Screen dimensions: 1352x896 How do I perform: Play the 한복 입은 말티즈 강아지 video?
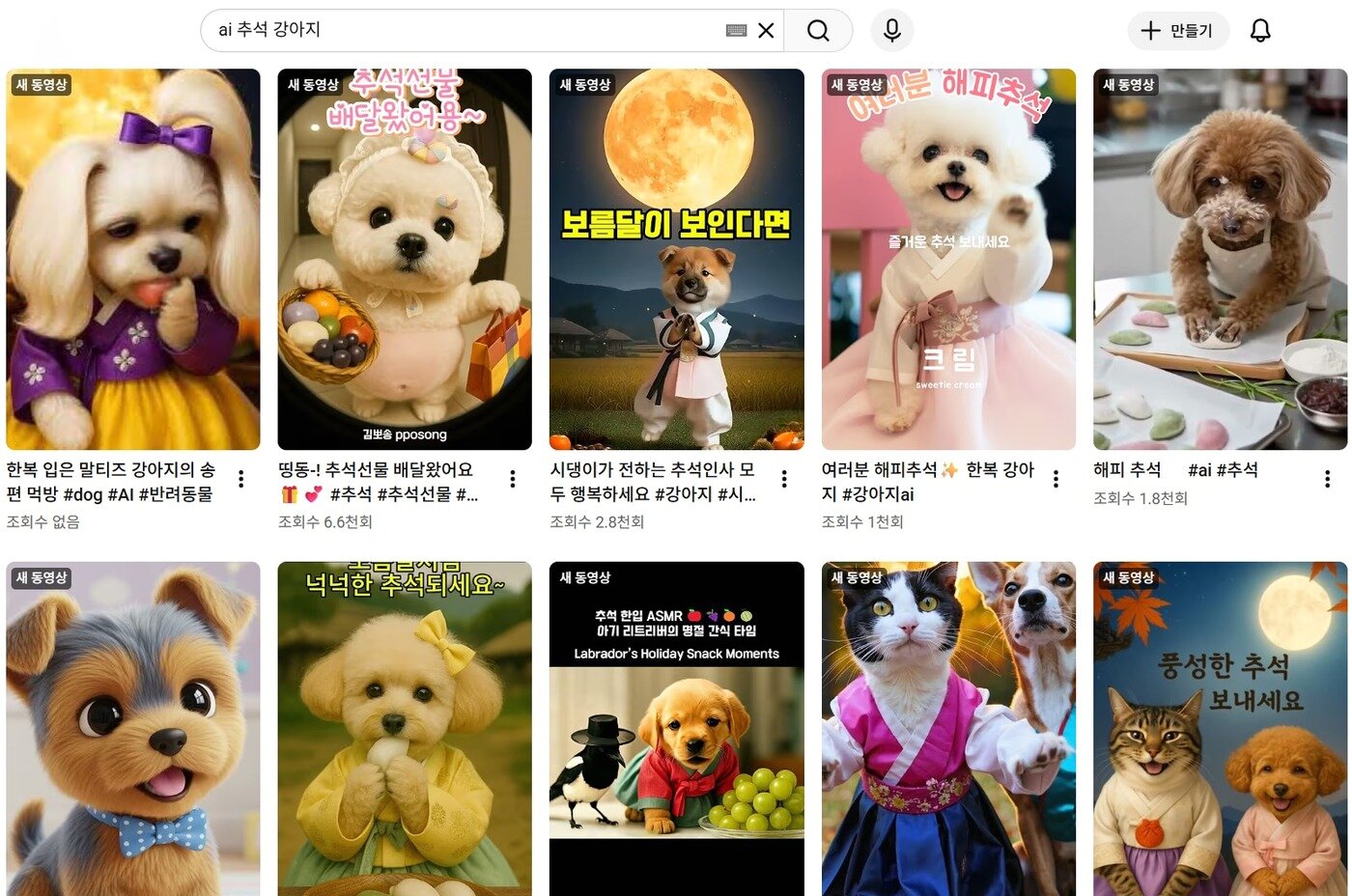133,259
